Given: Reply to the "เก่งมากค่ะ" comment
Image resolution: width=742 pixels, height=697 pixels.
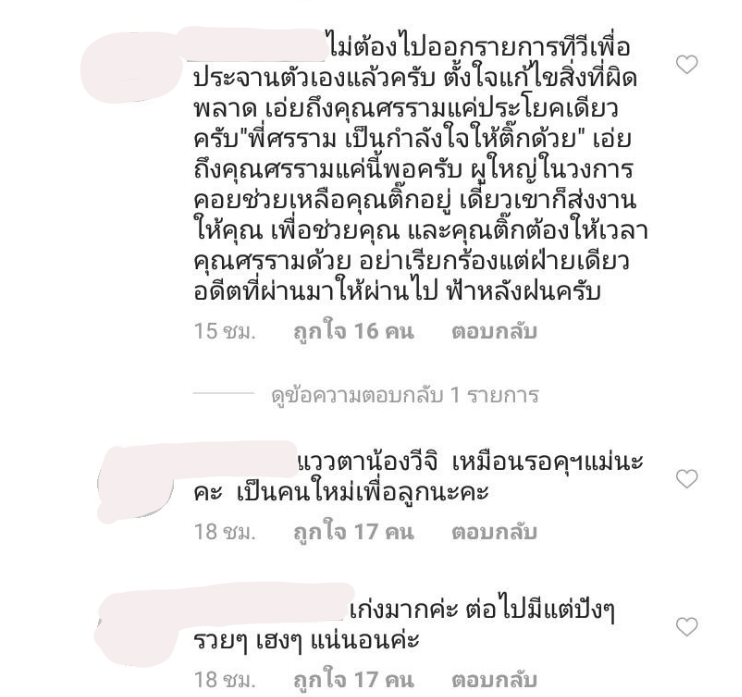Looking at the screenshot, I should [492, 681].
